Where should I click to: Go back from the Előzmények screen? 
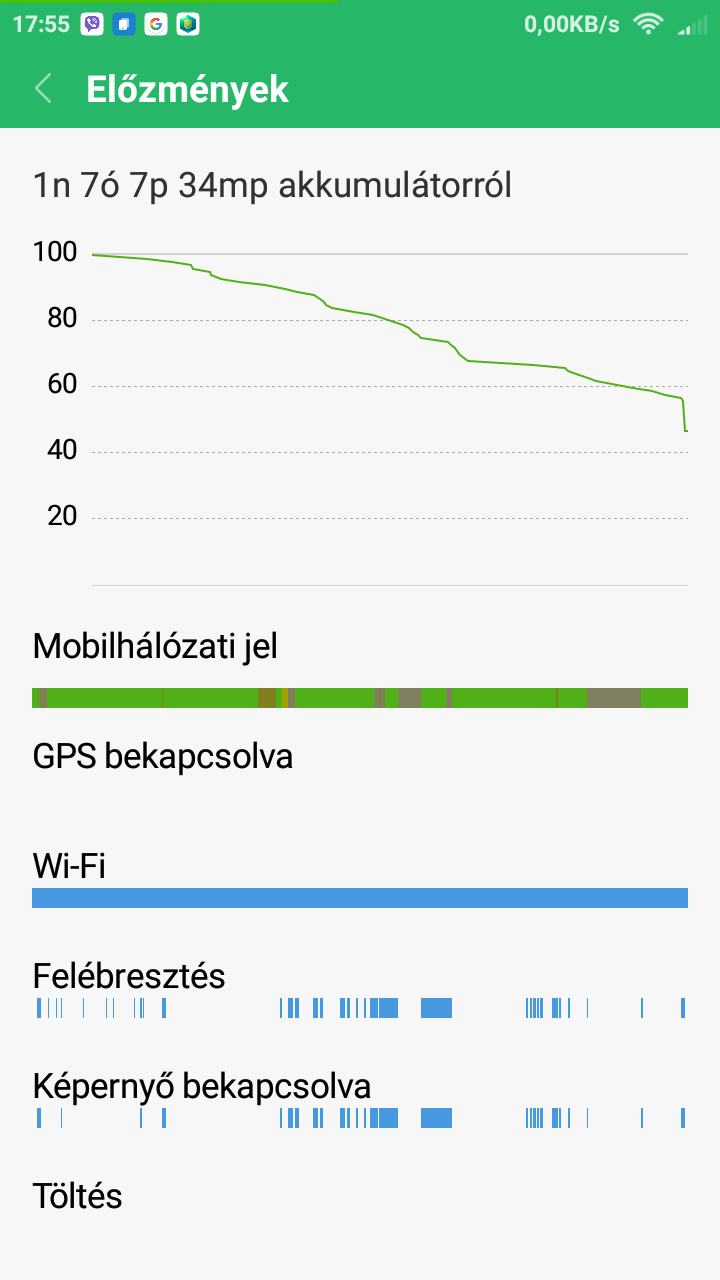[x=43, y=89]
